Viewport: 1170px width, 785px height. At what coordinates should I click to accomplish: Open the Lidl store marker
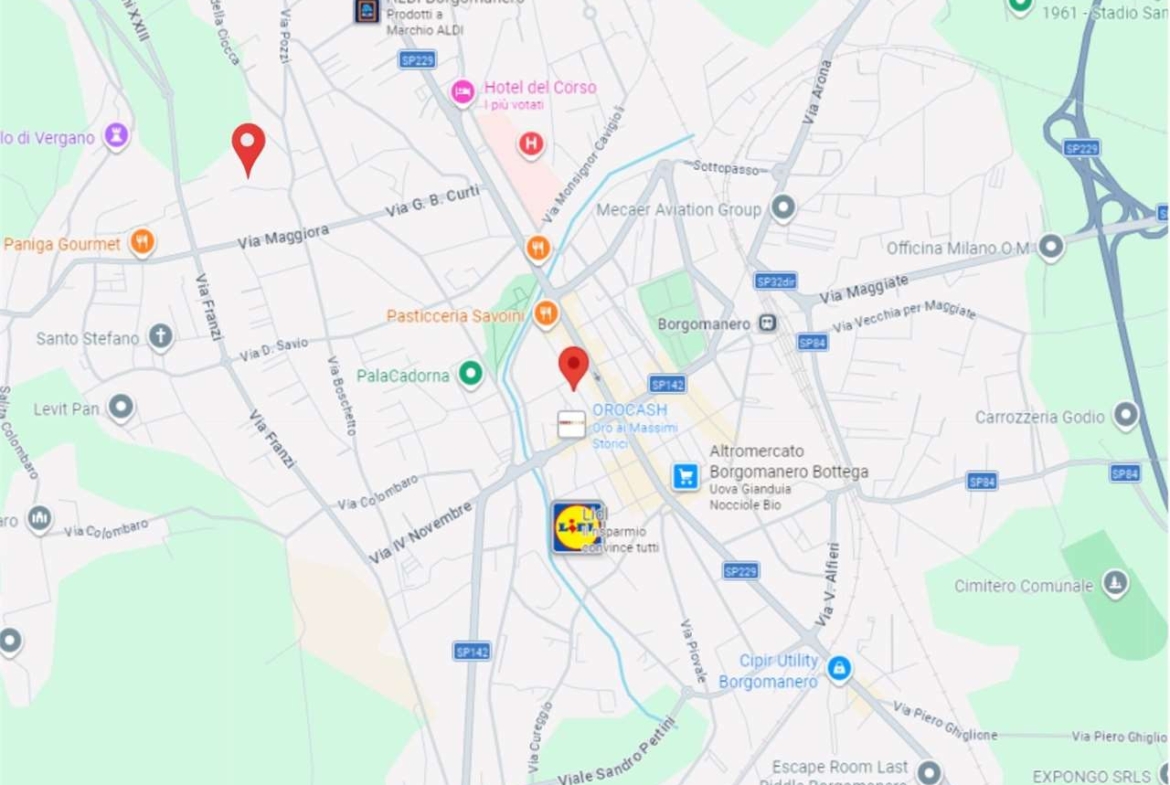(x=577, y=527)
